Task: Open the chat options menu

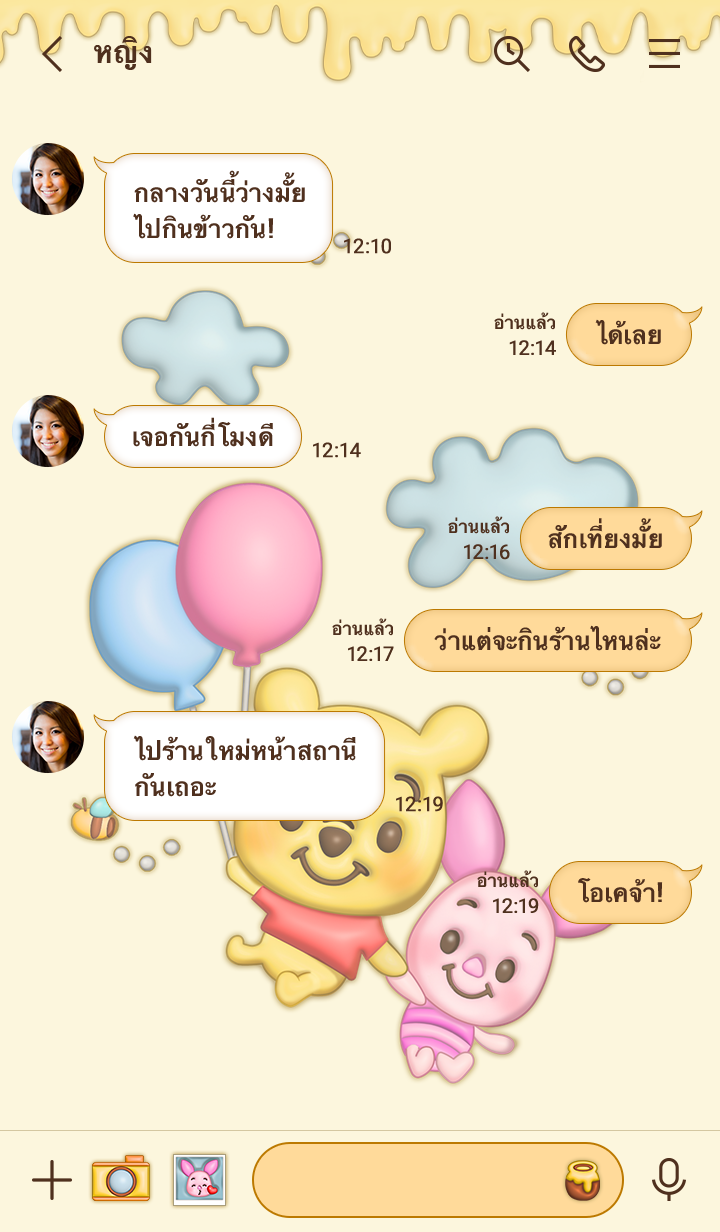Action: [664, 54]
